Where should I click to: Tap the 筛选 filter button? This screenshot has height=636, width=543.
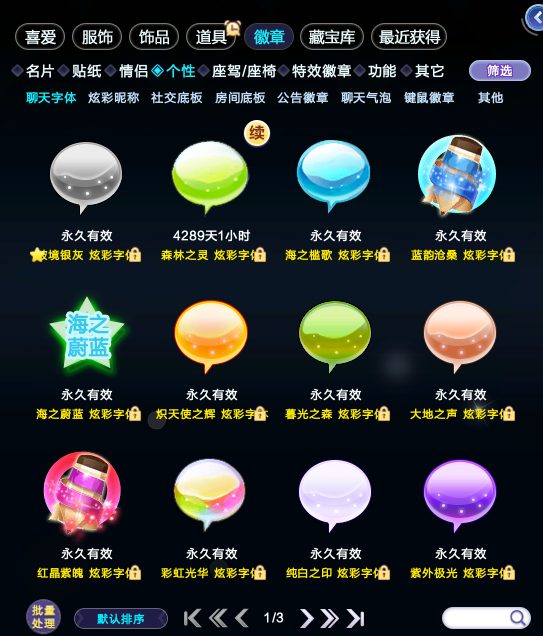[500, 71]
